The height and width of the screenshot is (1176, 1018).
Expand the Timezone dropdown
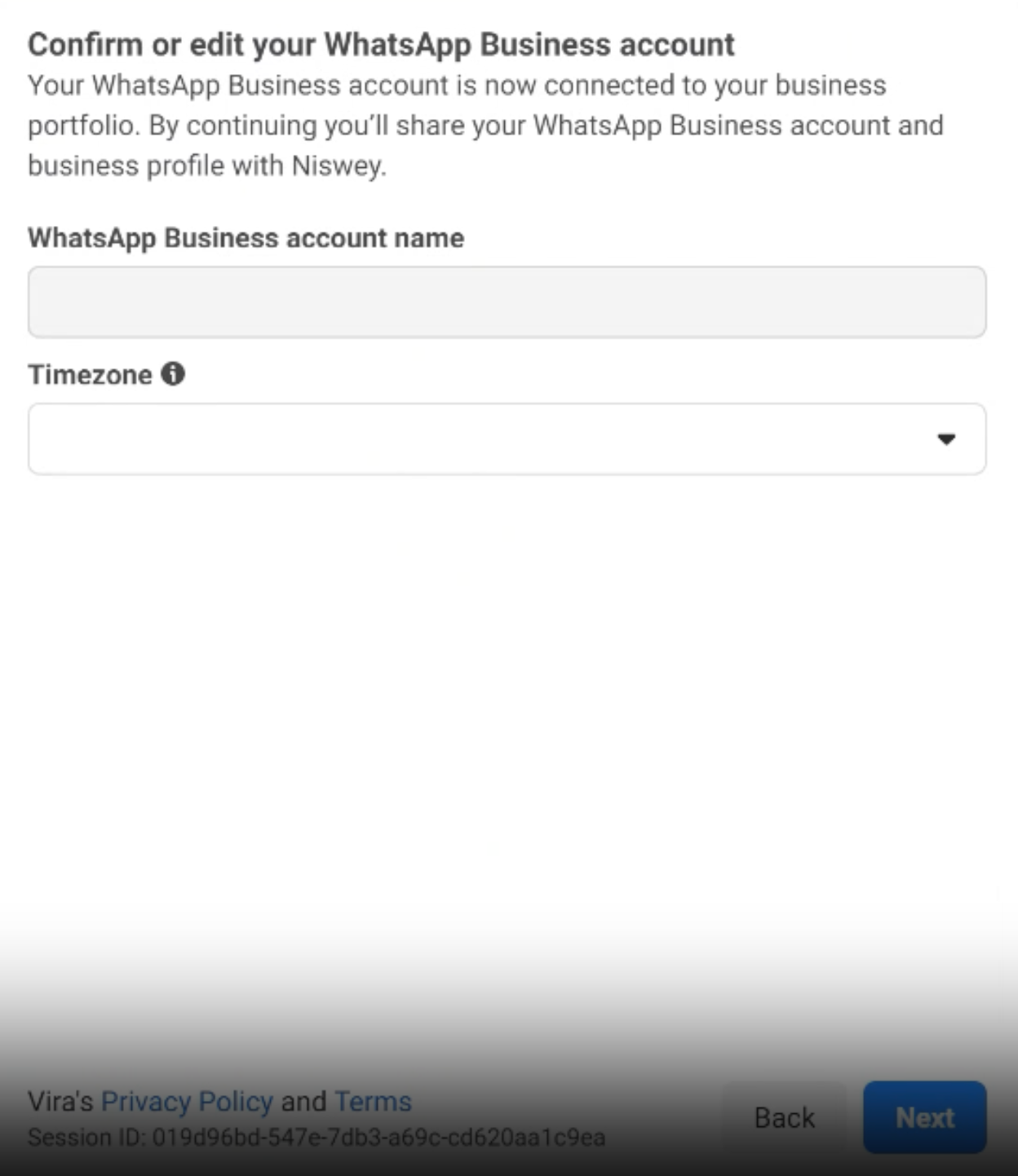click(507, 439)
